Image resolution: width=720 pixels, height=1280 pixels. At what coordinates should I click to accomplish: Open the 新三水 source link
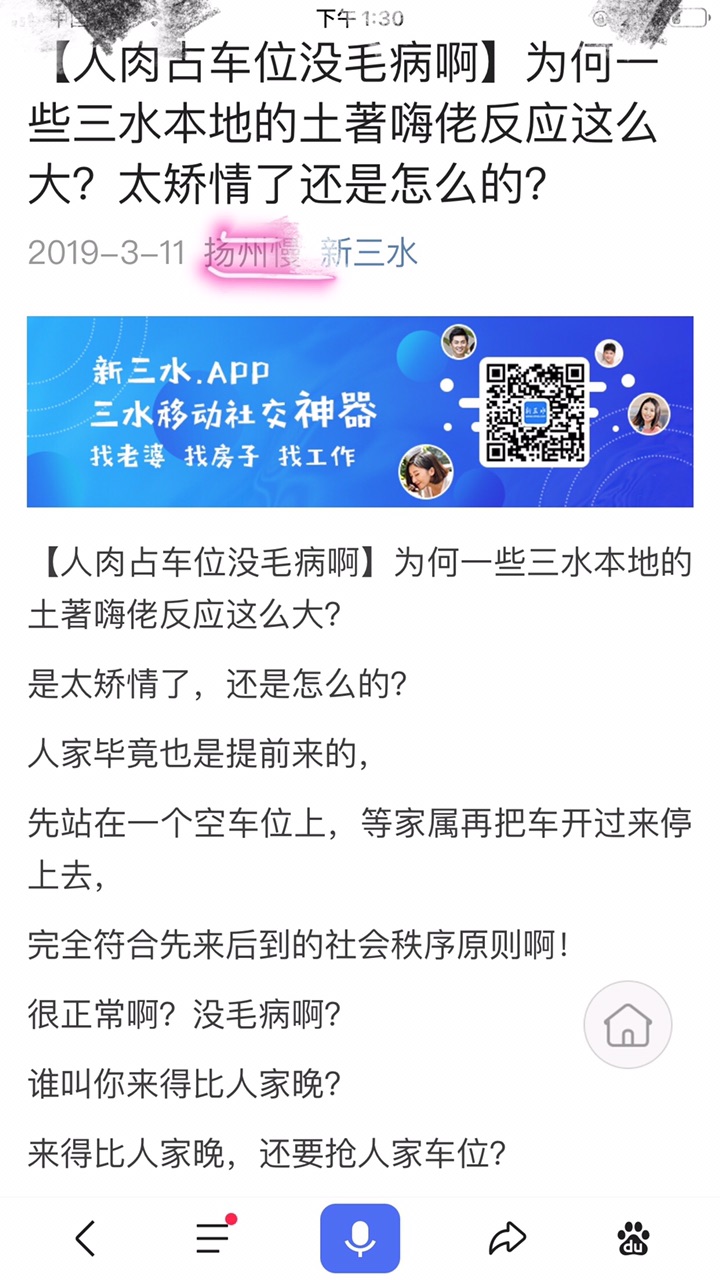(x=369, y=254)
